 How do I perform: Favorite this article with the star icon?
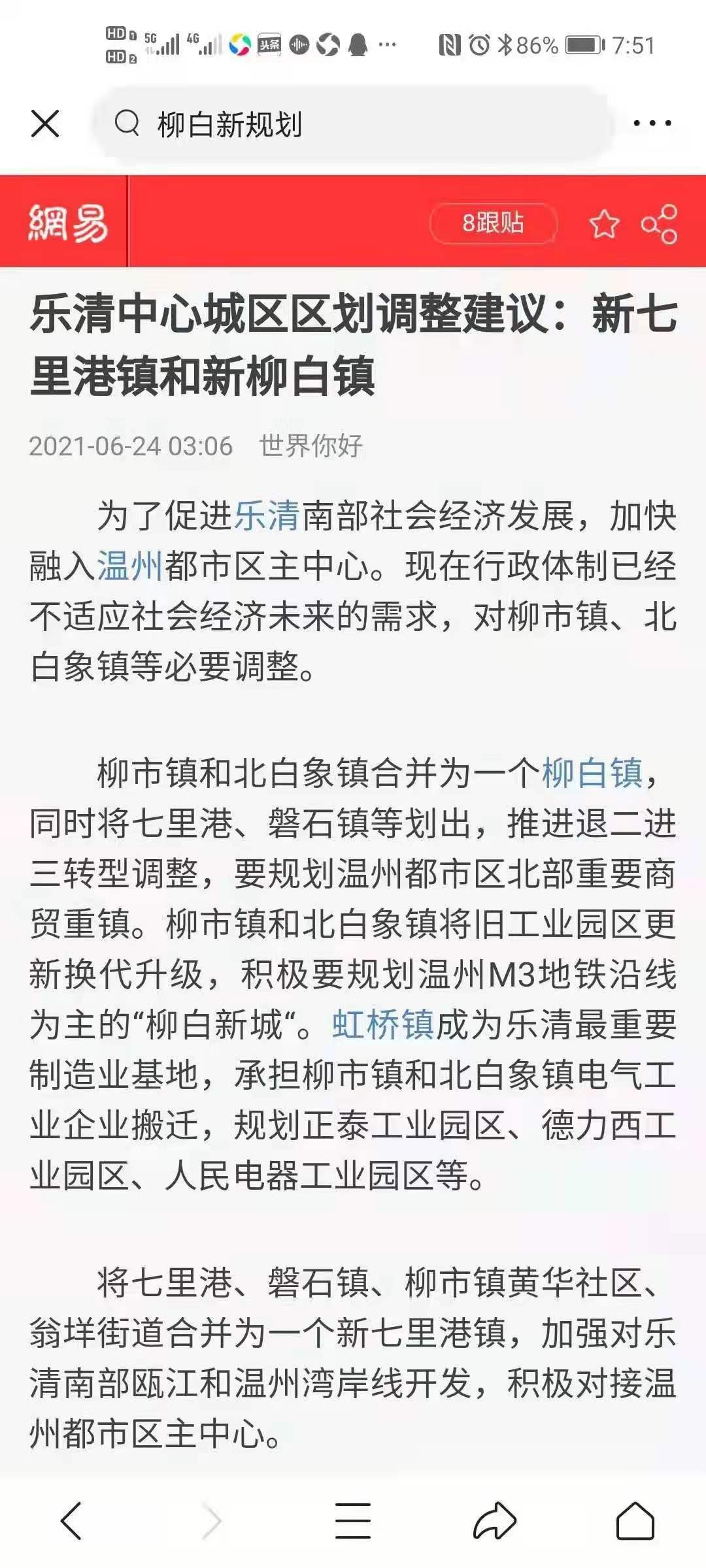click(x=604, y=223)
